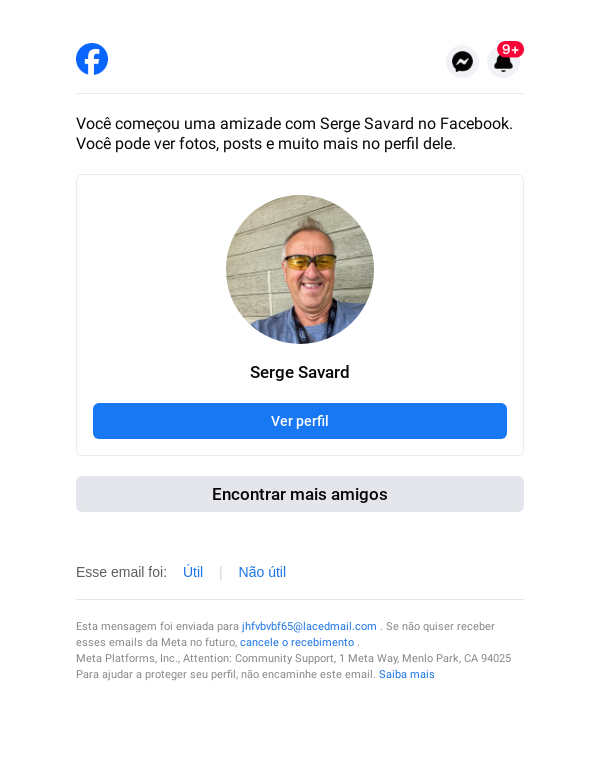
Task: Tap the Ver perfil button
Action: [x=300, y=421]
